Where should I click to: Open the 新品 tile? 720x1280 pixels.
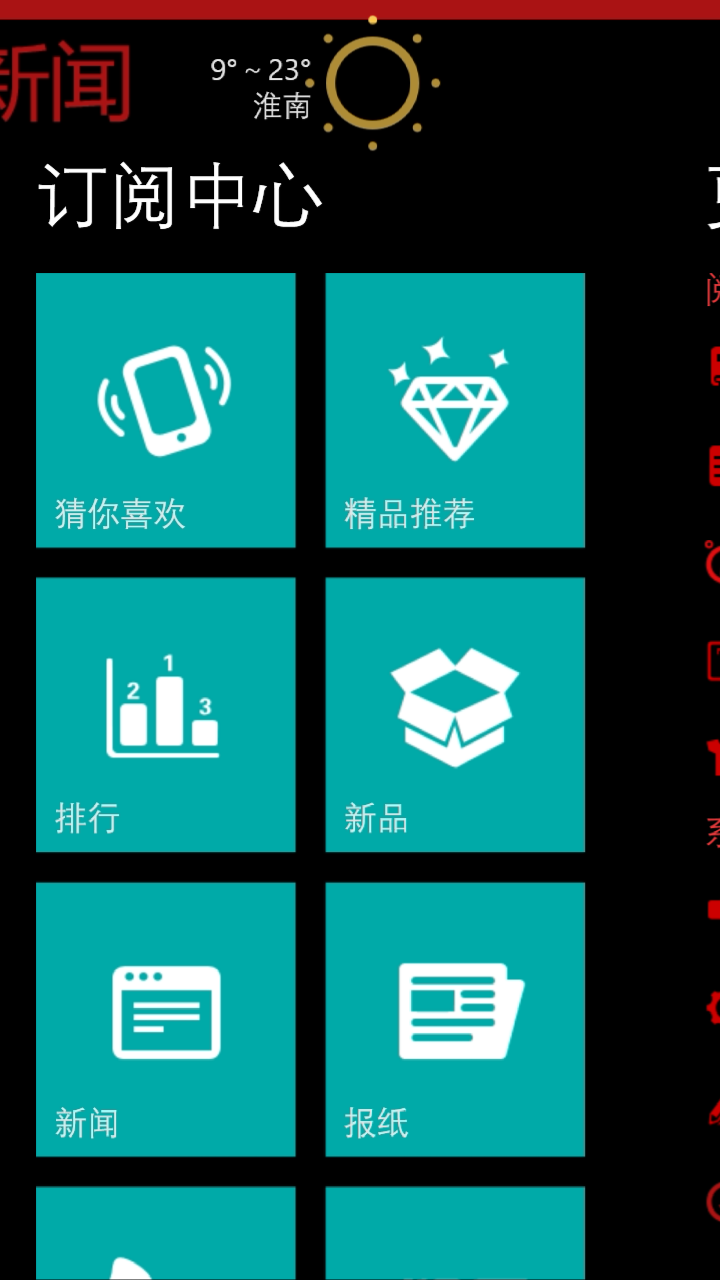455,714
